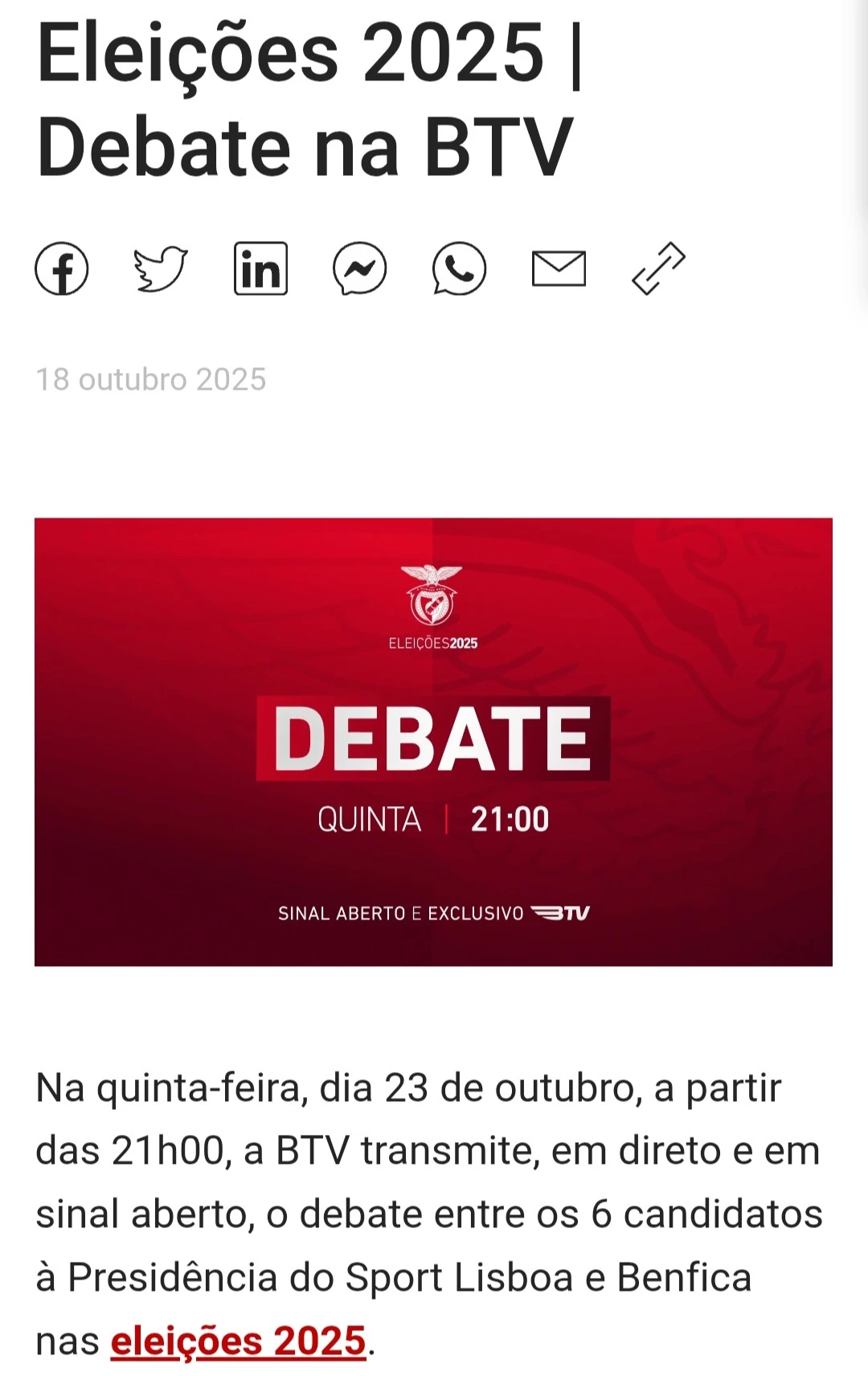Share the article through WhatsApp
Viewport: 868px width, 1376px height.
459,268
